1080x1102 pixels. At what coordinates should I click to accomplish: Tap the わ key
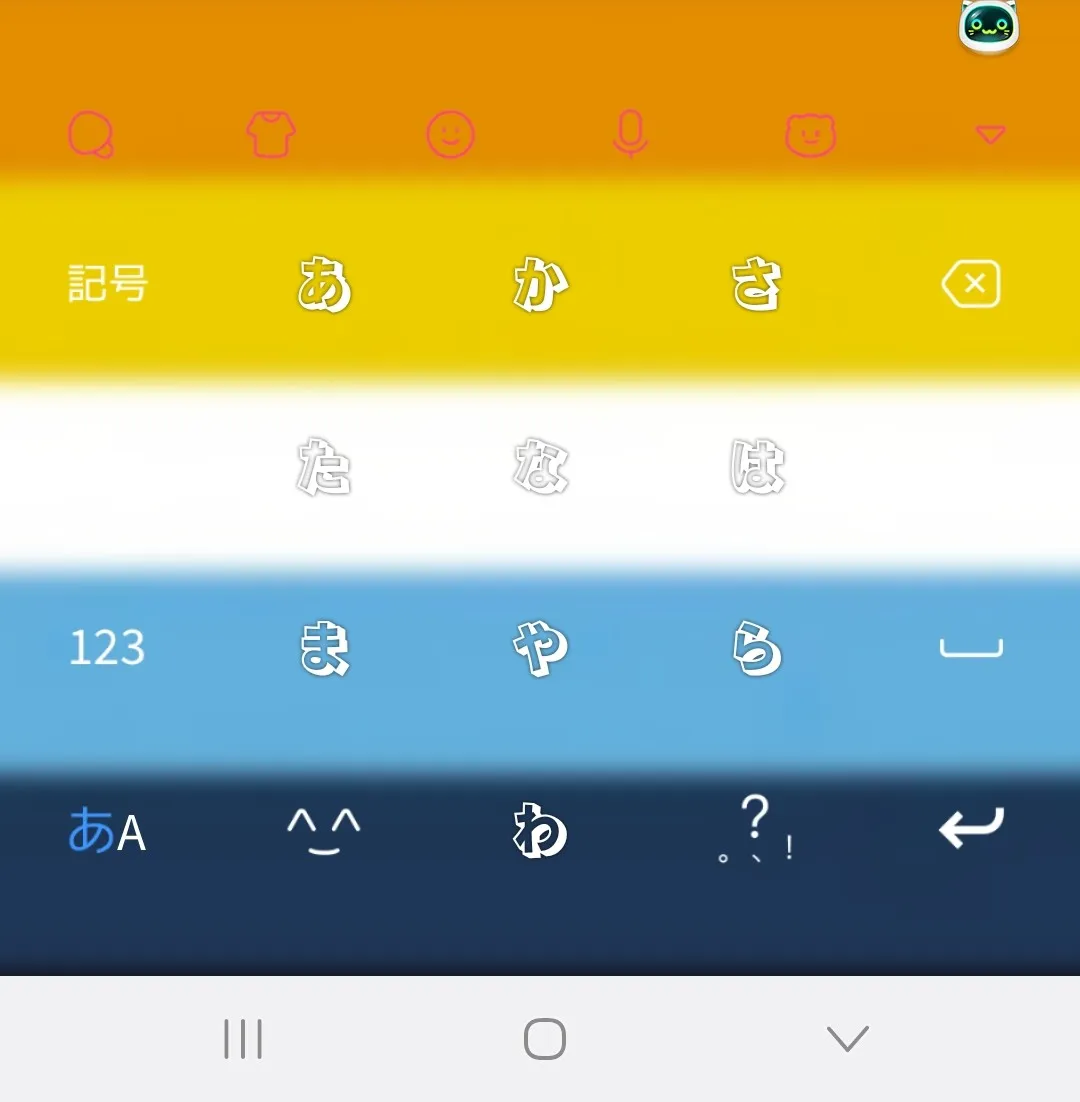pos(540,831)
